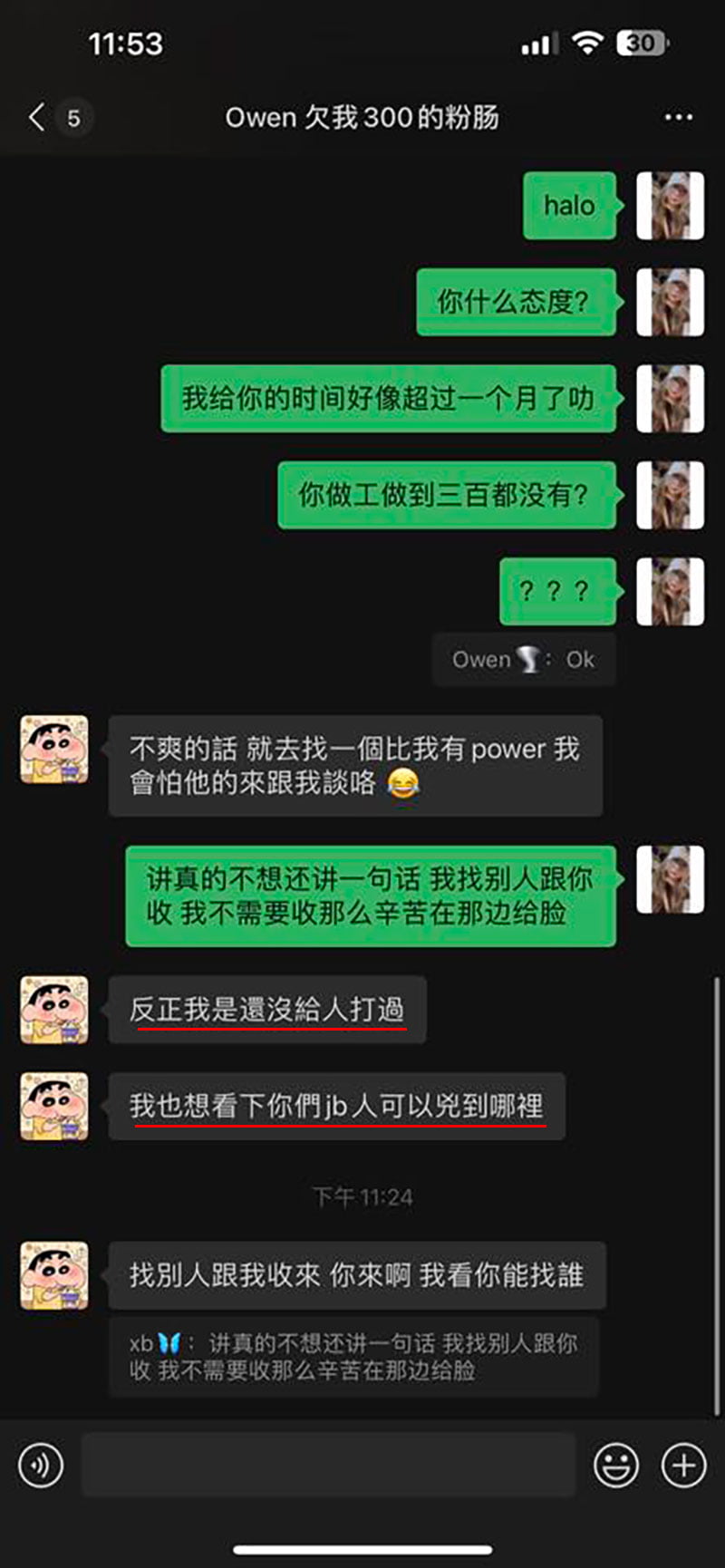Open the plus attachments menu
Viewport: 725px width, 1568px height.
click(683, 1464)
